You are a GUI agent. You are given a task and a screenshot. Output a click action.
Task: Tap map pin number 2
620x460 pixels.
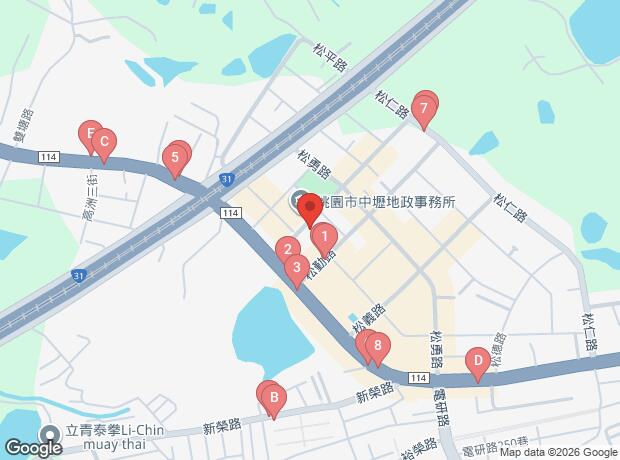(x=287, y=251)
